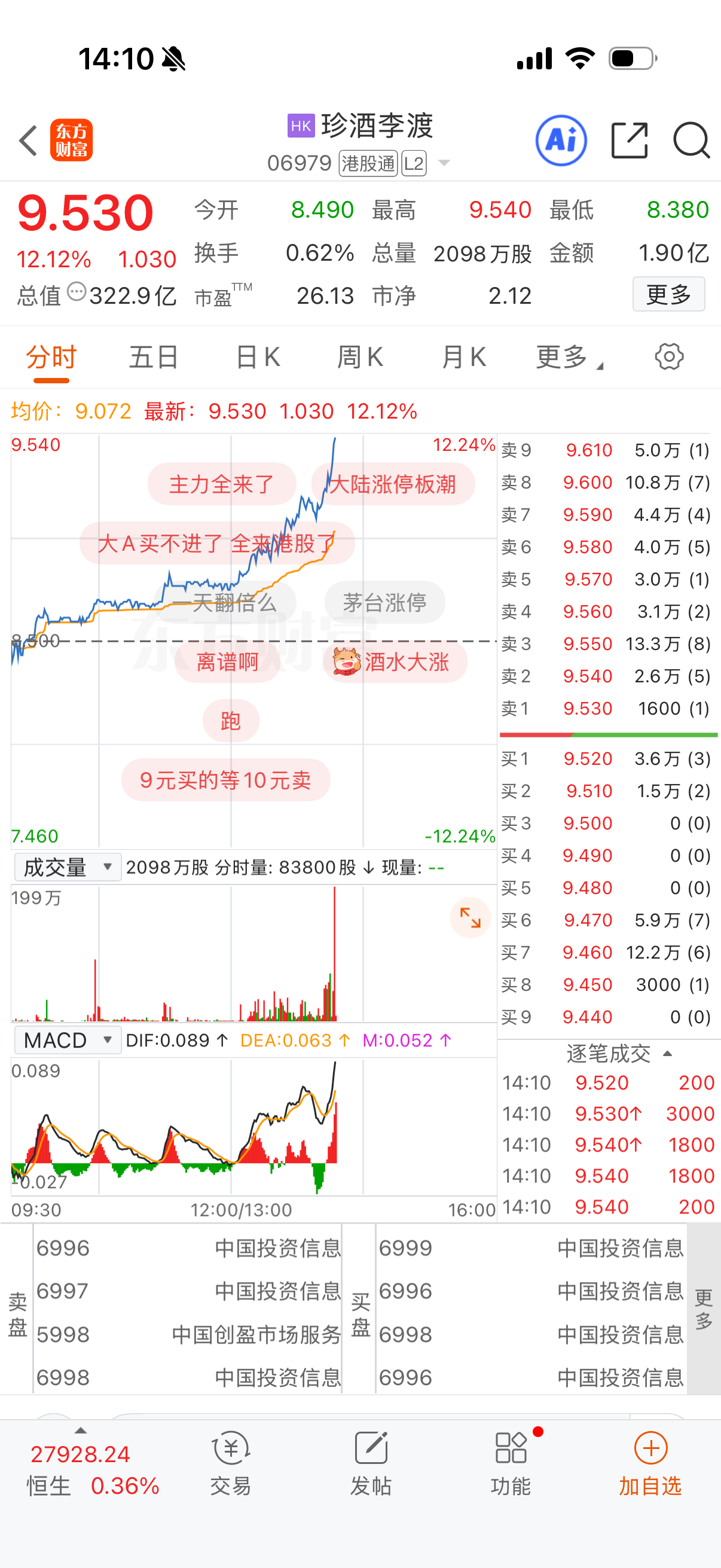The width and height of the screenshot is (721, 1568).
Task: Go back to the previous page
Action: point(28,141)
